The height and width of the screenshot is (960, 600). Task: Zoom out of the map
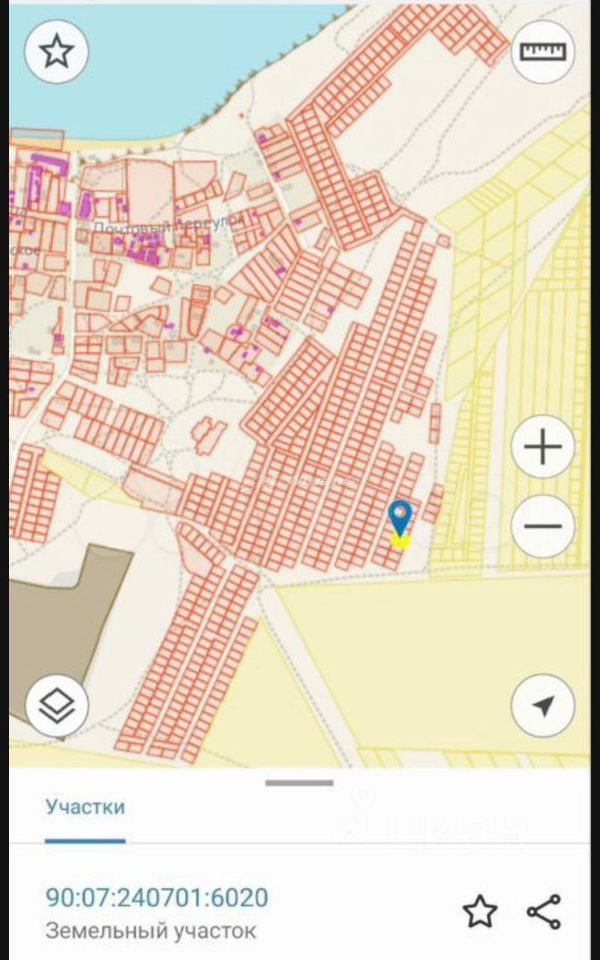[x=543, y=526]
